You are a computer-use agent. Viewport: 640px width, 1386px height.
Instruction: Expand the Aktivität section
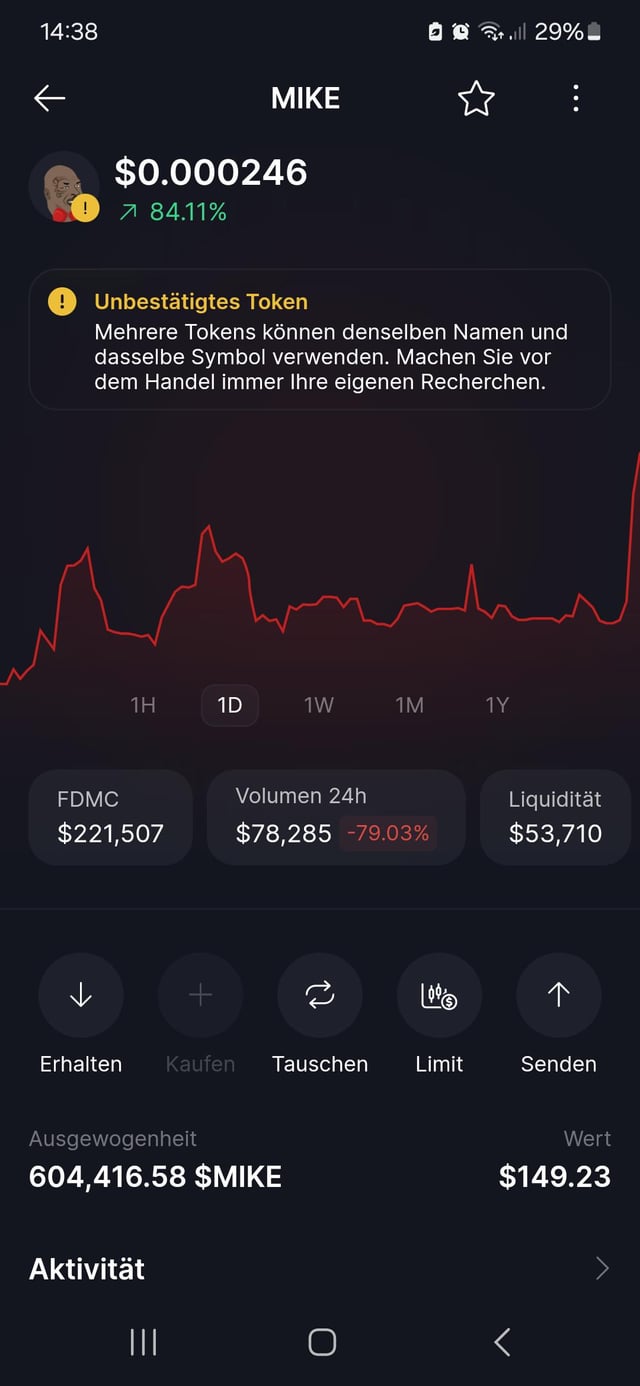[x=601, y=1269]
